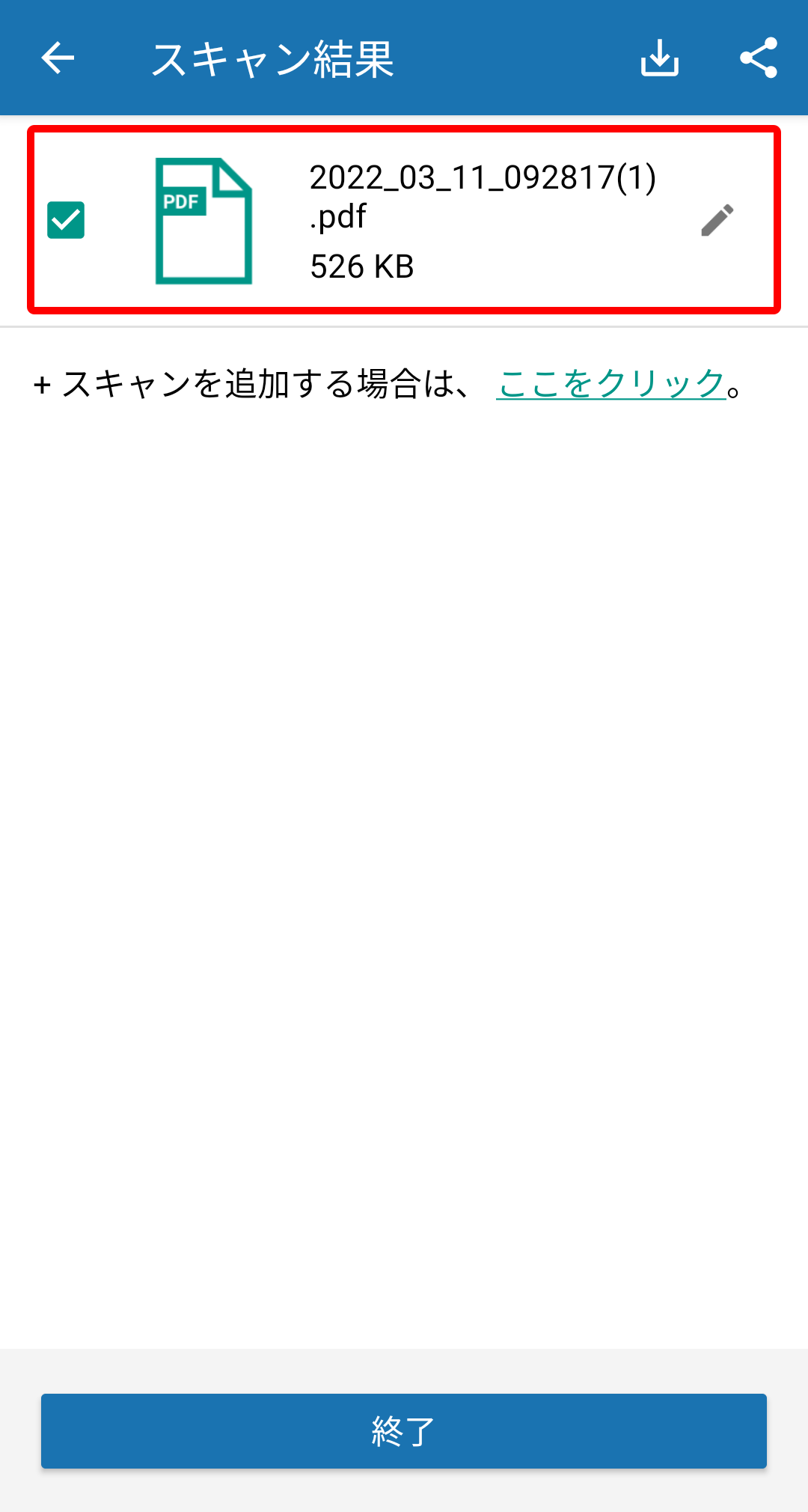The width and height of the screenshot is (808, 1512).
Task: Tap the ここをクリック link to add scan
Action: [610, 384]
